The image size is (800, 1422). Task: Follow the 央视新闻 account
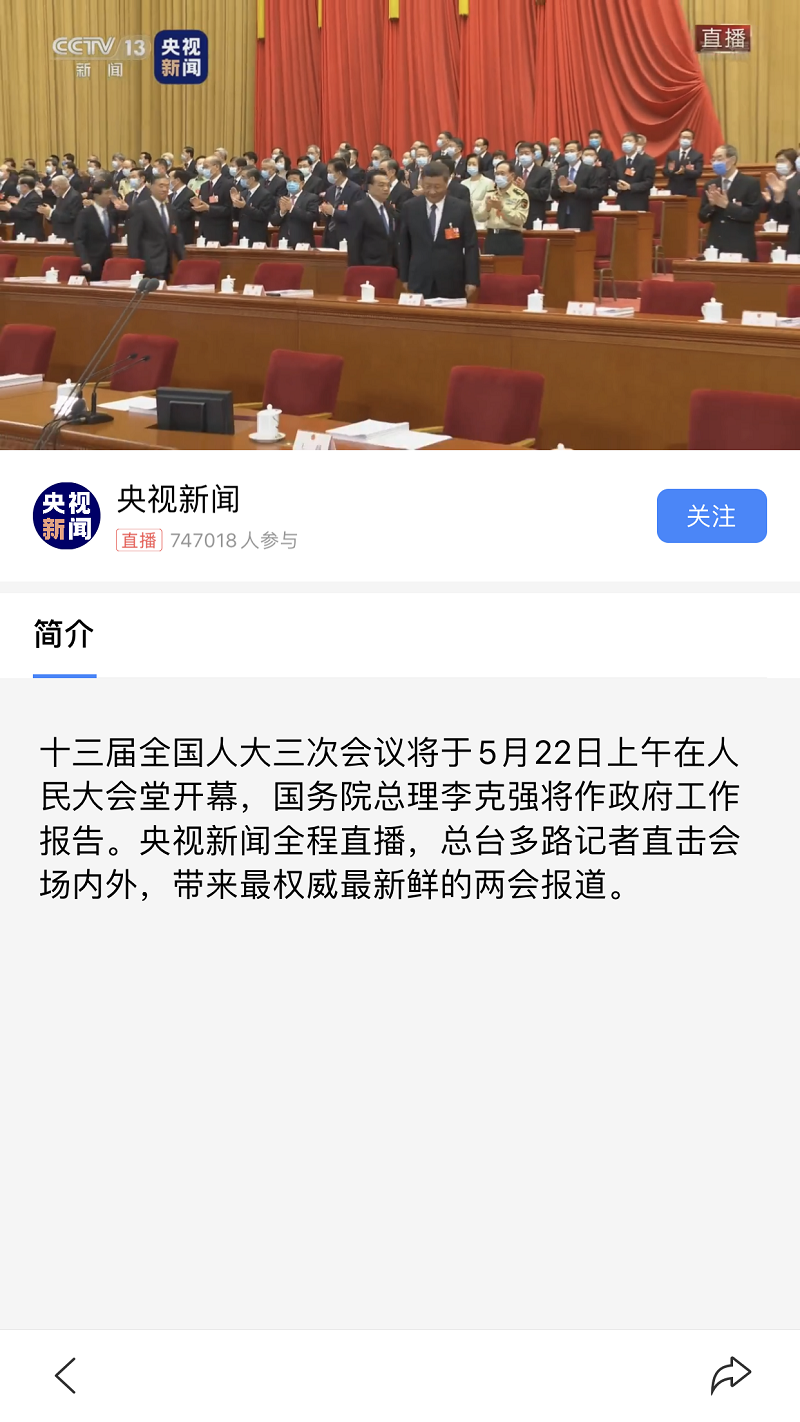click(711, 516)
